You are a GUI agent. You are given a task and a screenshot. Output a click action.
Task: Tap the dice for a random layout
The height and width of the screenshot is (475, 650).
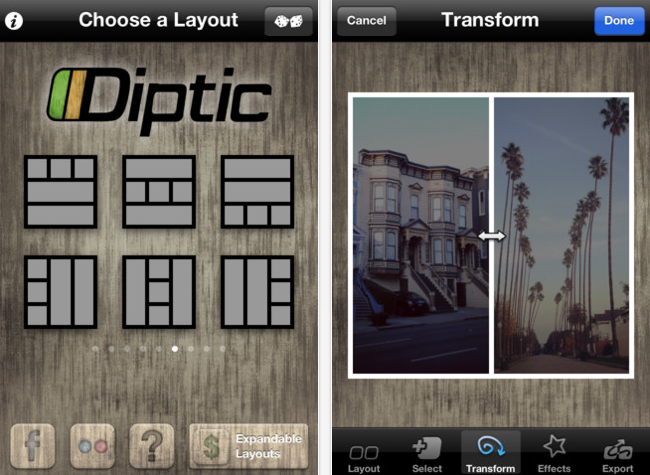click(x=288, y=21)
